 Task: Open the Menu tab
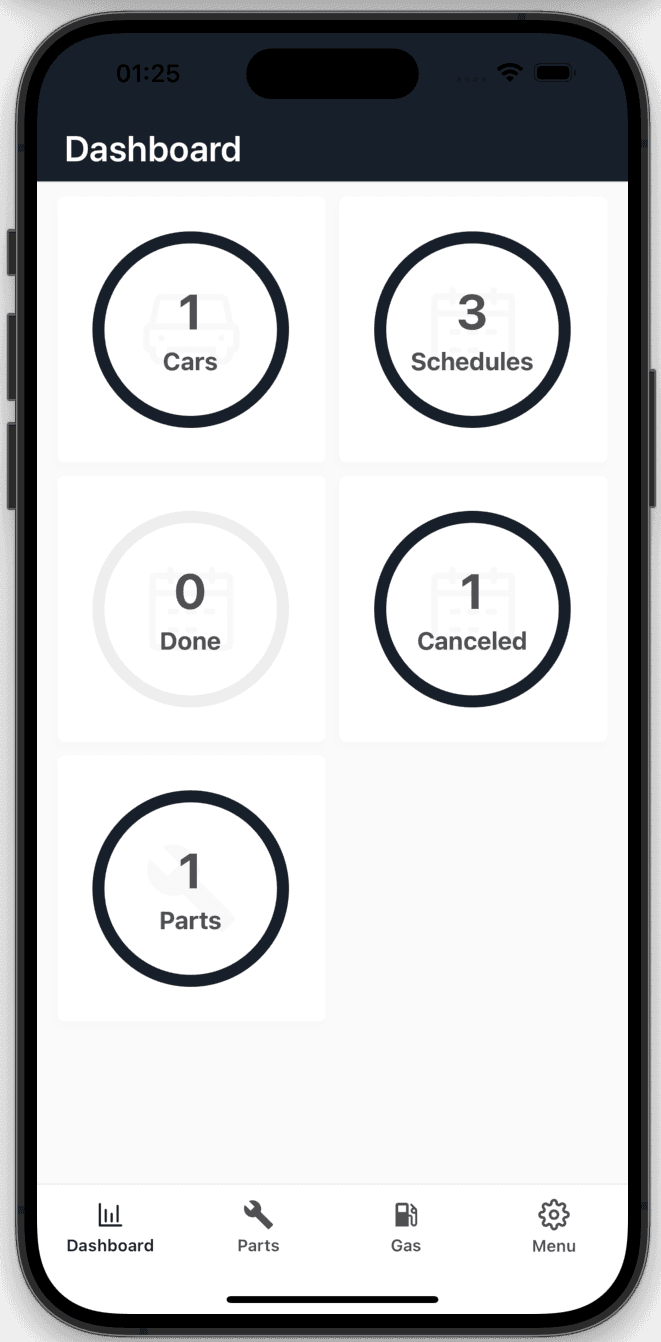click(x=553, y=1228)
